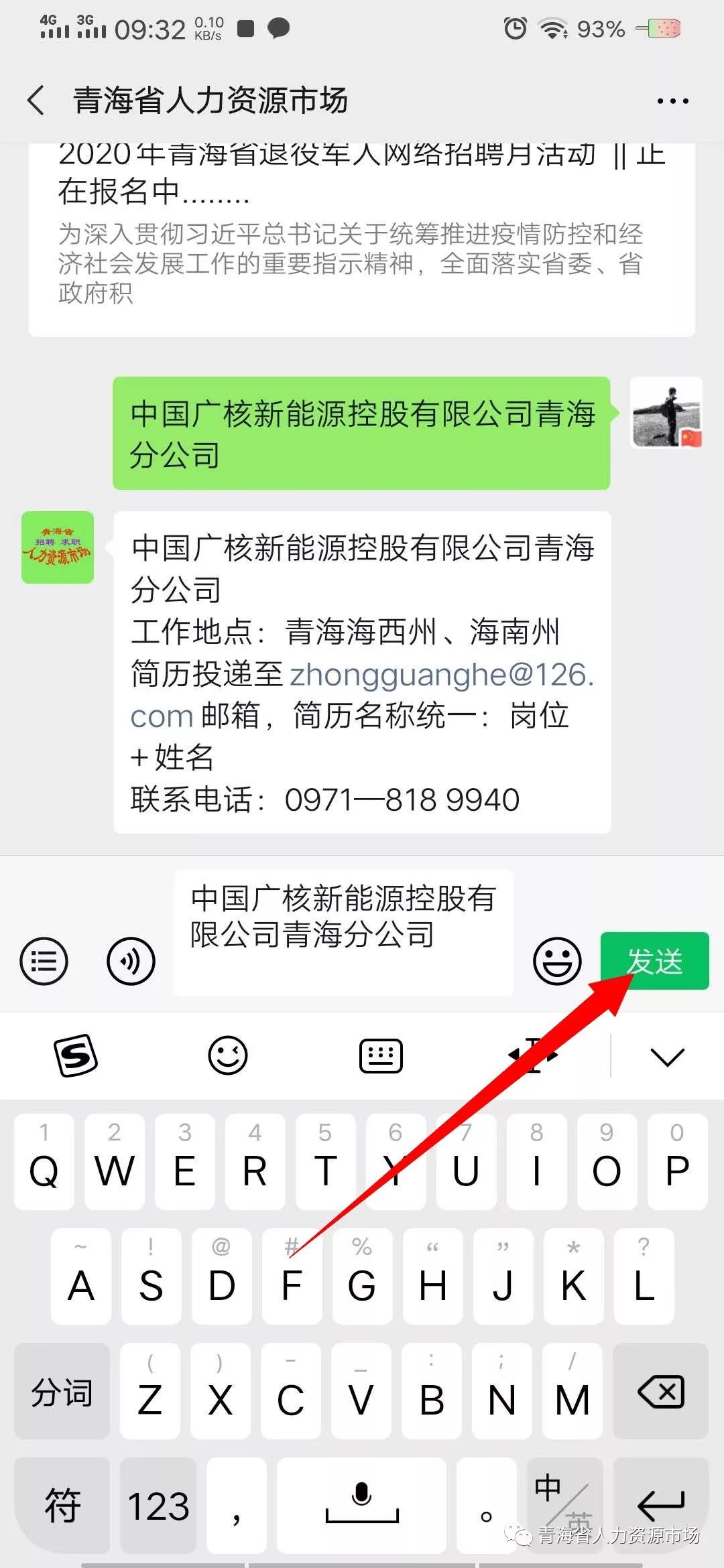The width and height of the screenshot is (724, 1568).
Task: Open Sogou keyboard settings logo
Action: pos(76,1057)
